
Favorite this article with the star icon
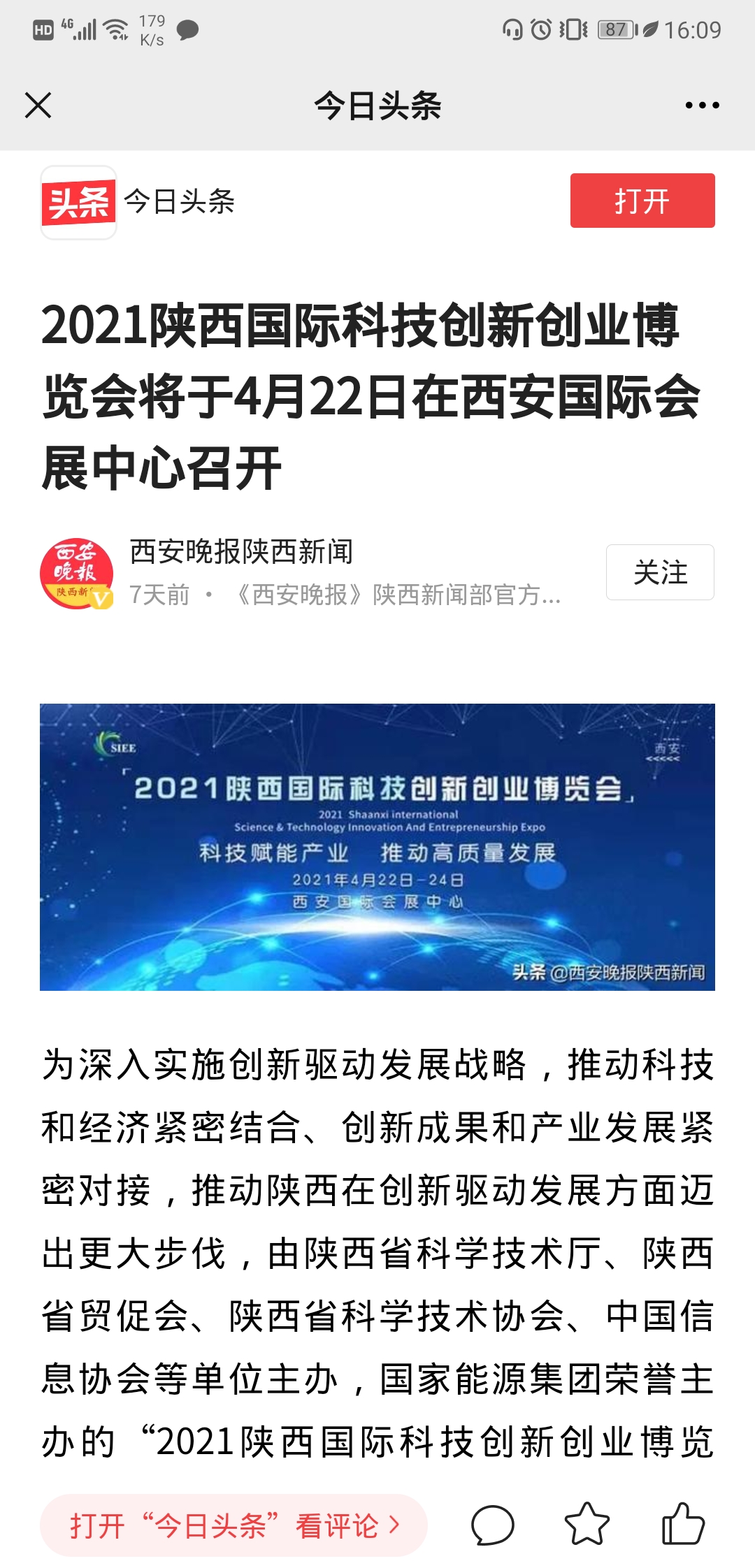point(587,1524)
